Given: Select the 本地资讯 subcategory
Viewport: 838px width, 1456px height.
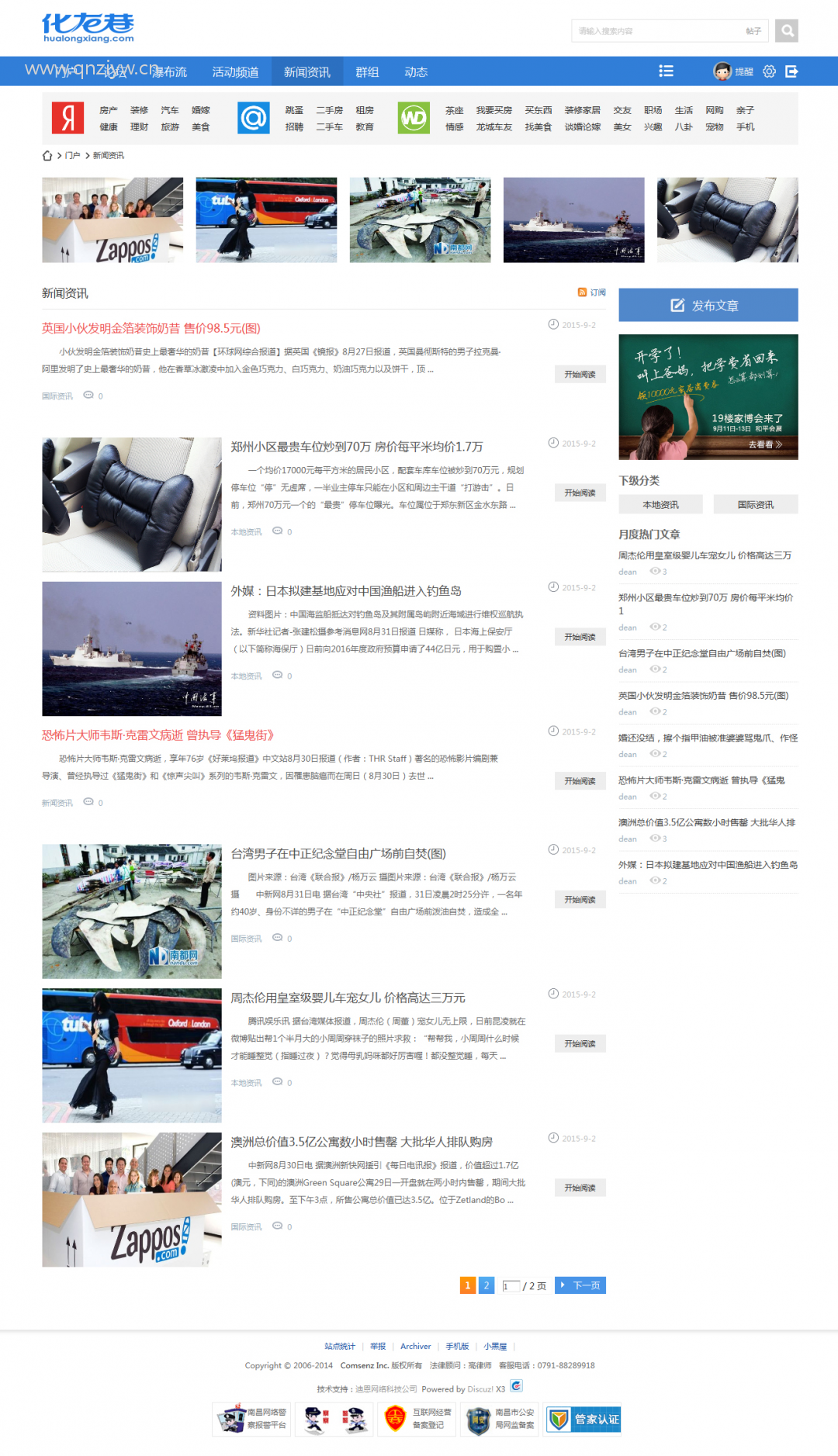Looking at the screenshot, I should pos(660,504).
